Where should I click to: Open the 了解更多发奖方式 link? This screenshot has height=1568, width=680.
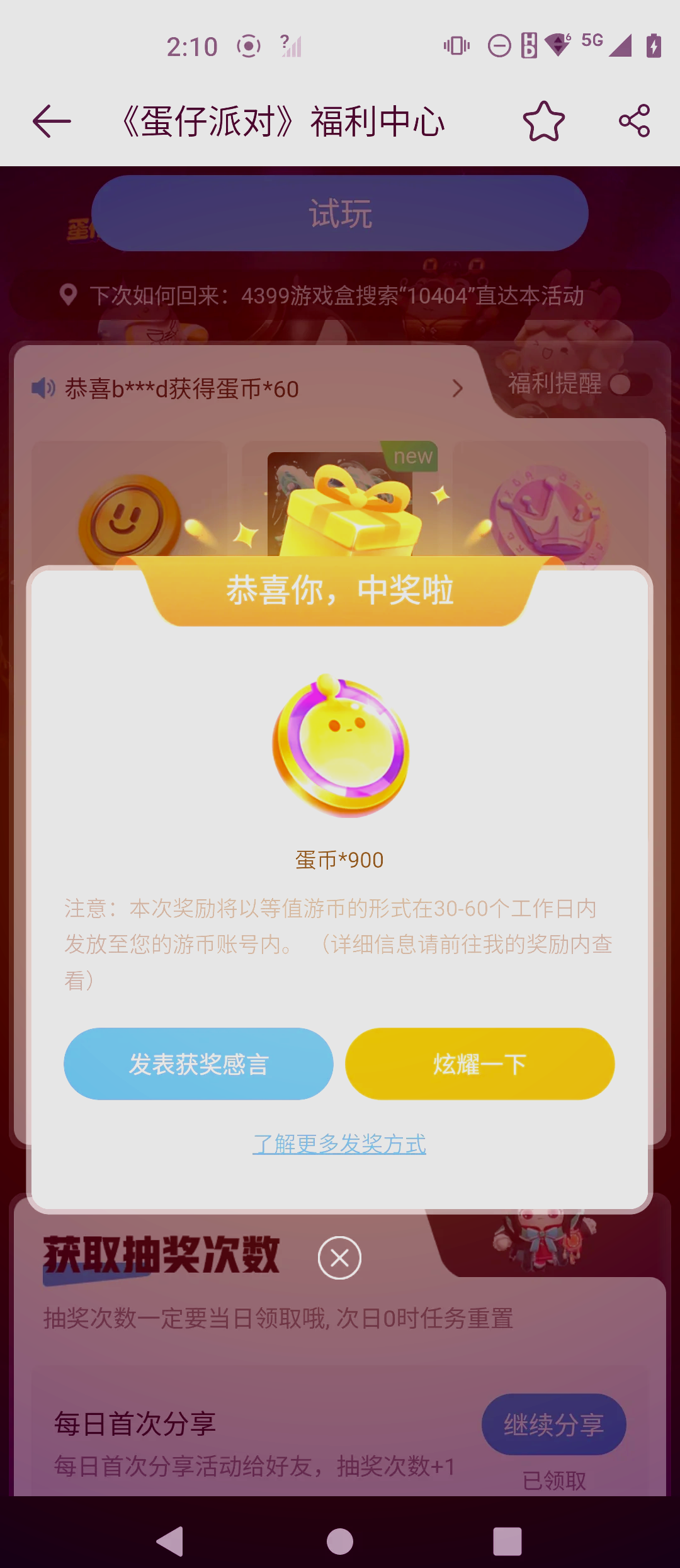coord(339,1144)
